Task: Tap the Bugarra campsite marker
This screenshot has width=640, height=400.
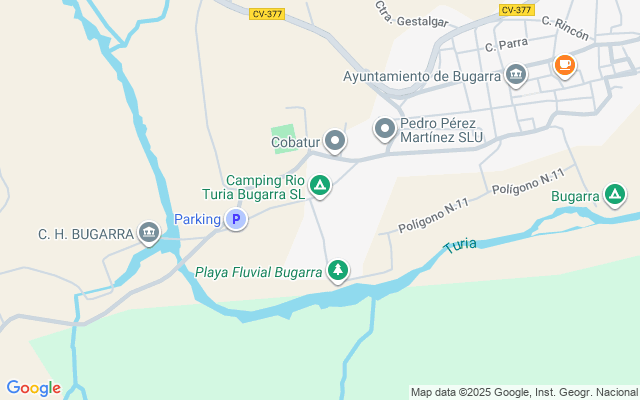Action: tap(615, 196)
